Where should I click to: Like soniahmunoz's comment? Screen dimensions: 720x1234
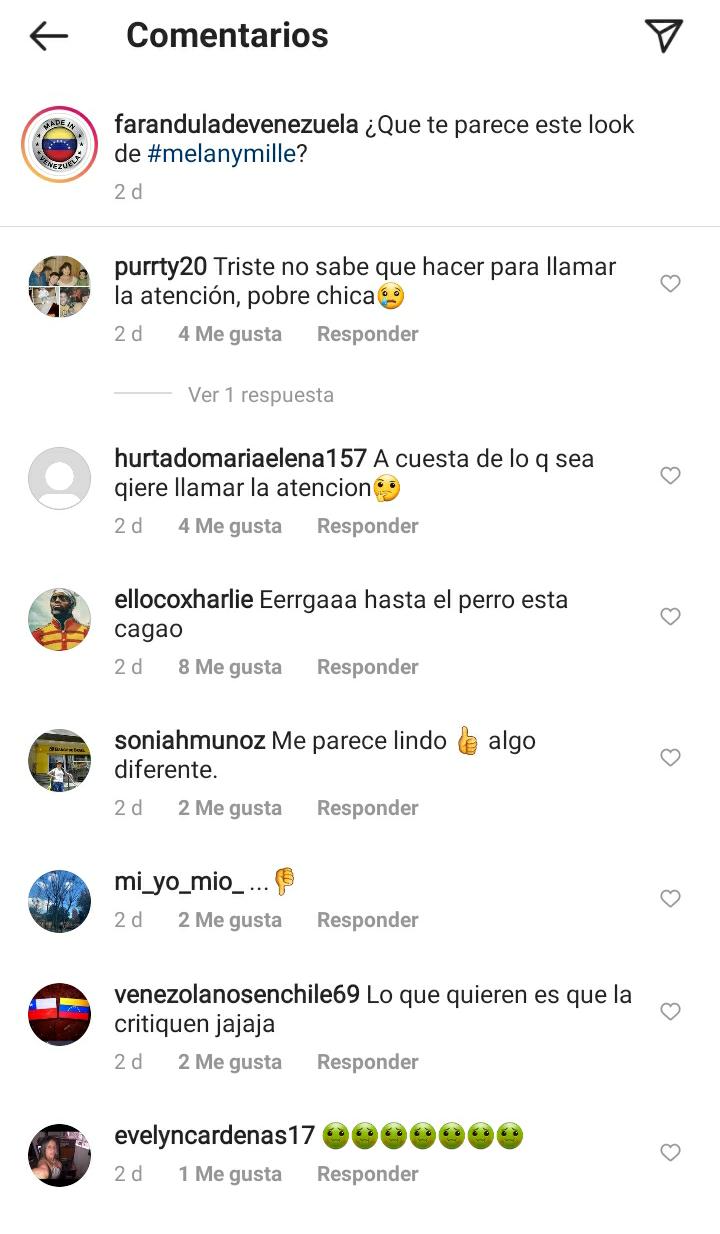pyautogui.click(x=670, y=758)
